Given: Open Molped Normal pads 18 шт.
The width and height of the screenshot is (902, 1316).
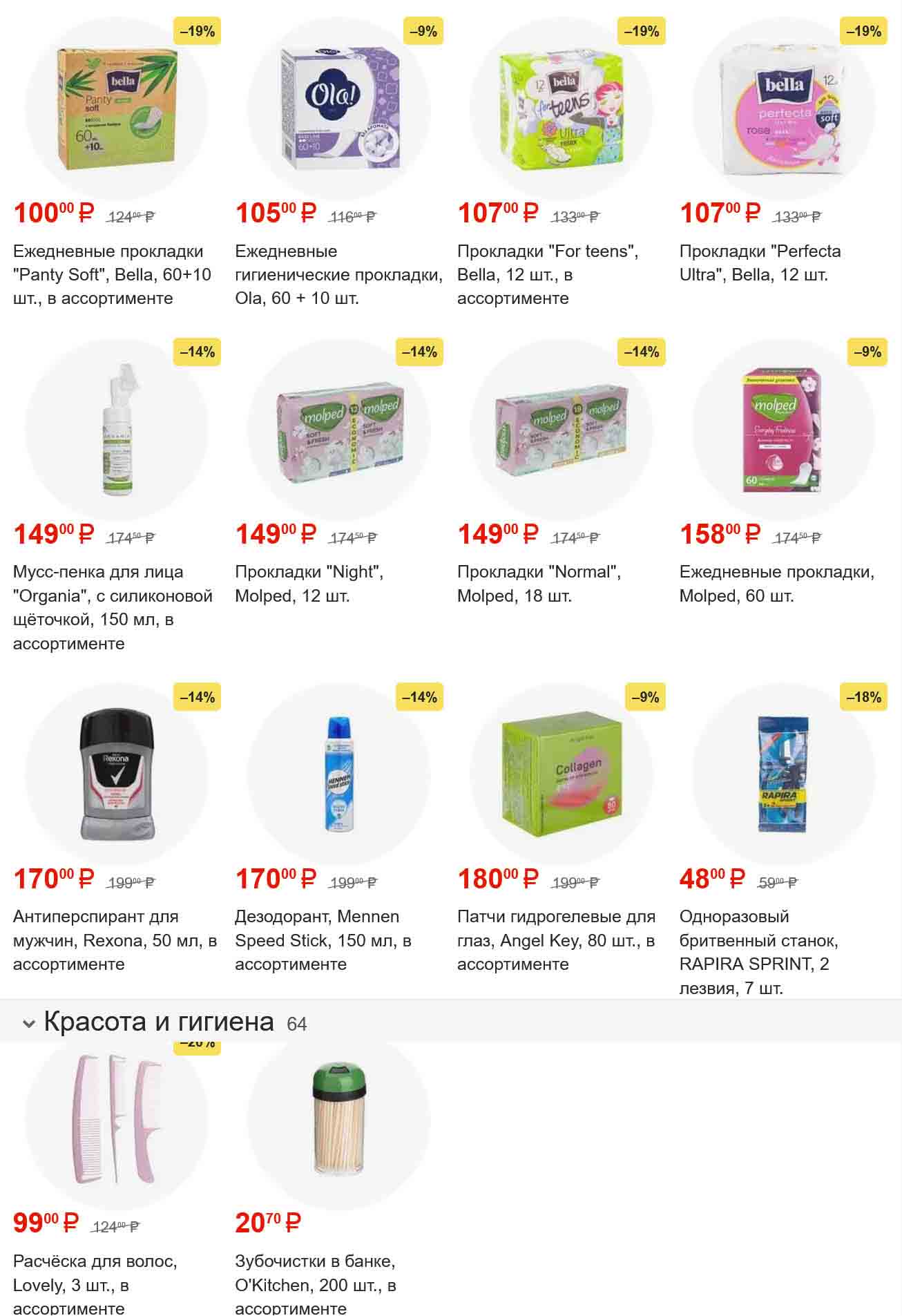Looking at the screenshot, I should [x=561, y=430].
